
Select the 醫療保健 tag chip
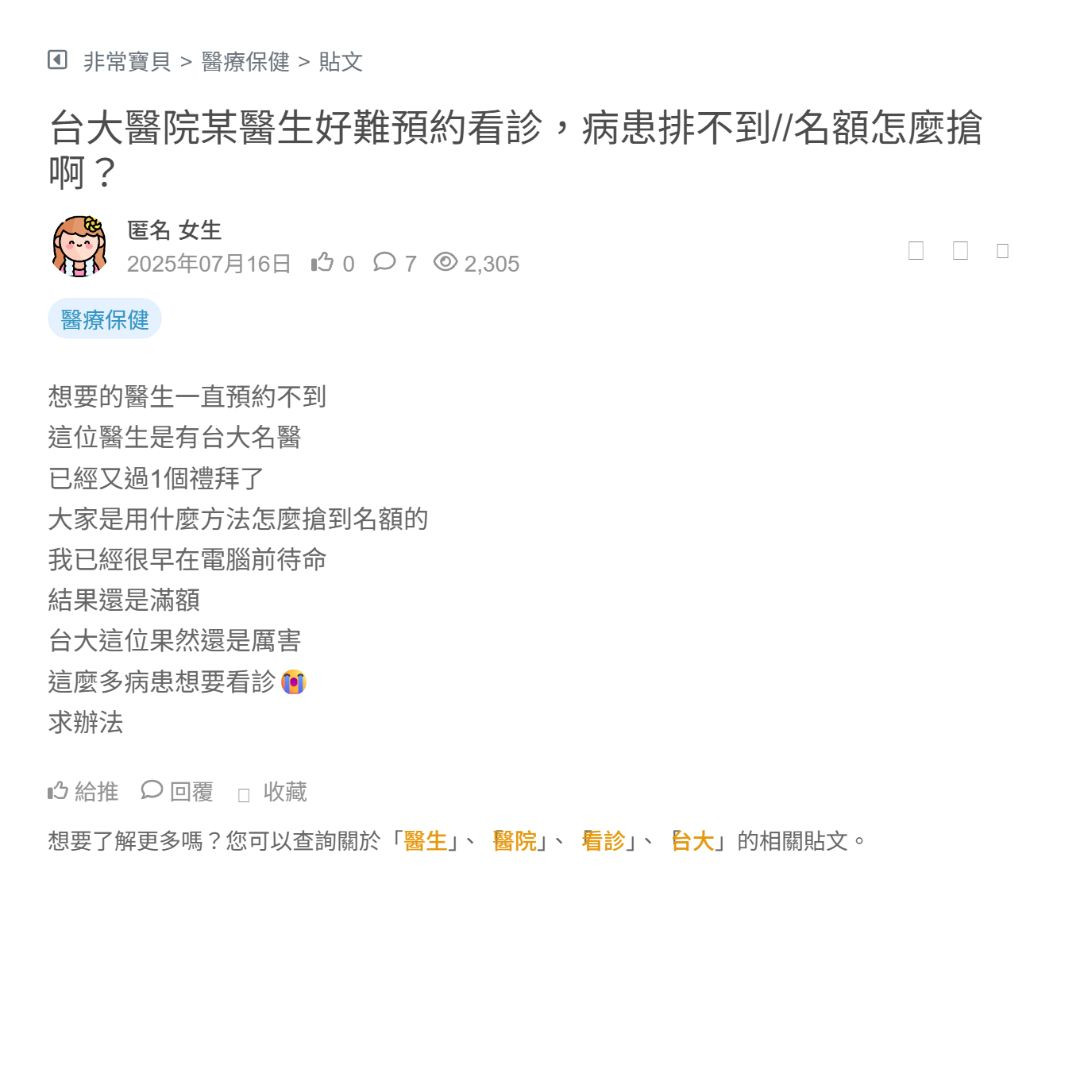(105, 320)
